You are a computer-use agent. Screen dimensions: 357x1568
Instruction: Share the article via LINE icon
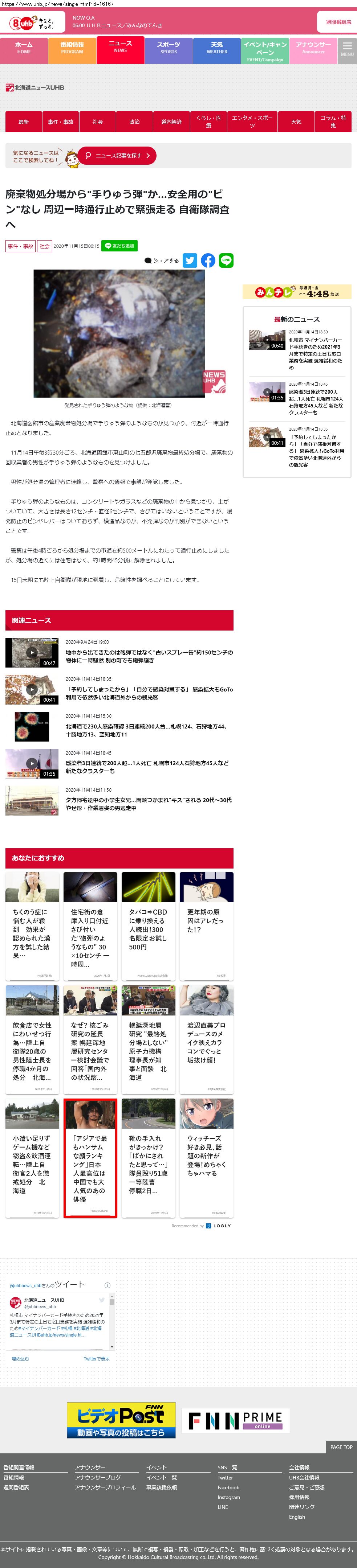click(226, 260)
